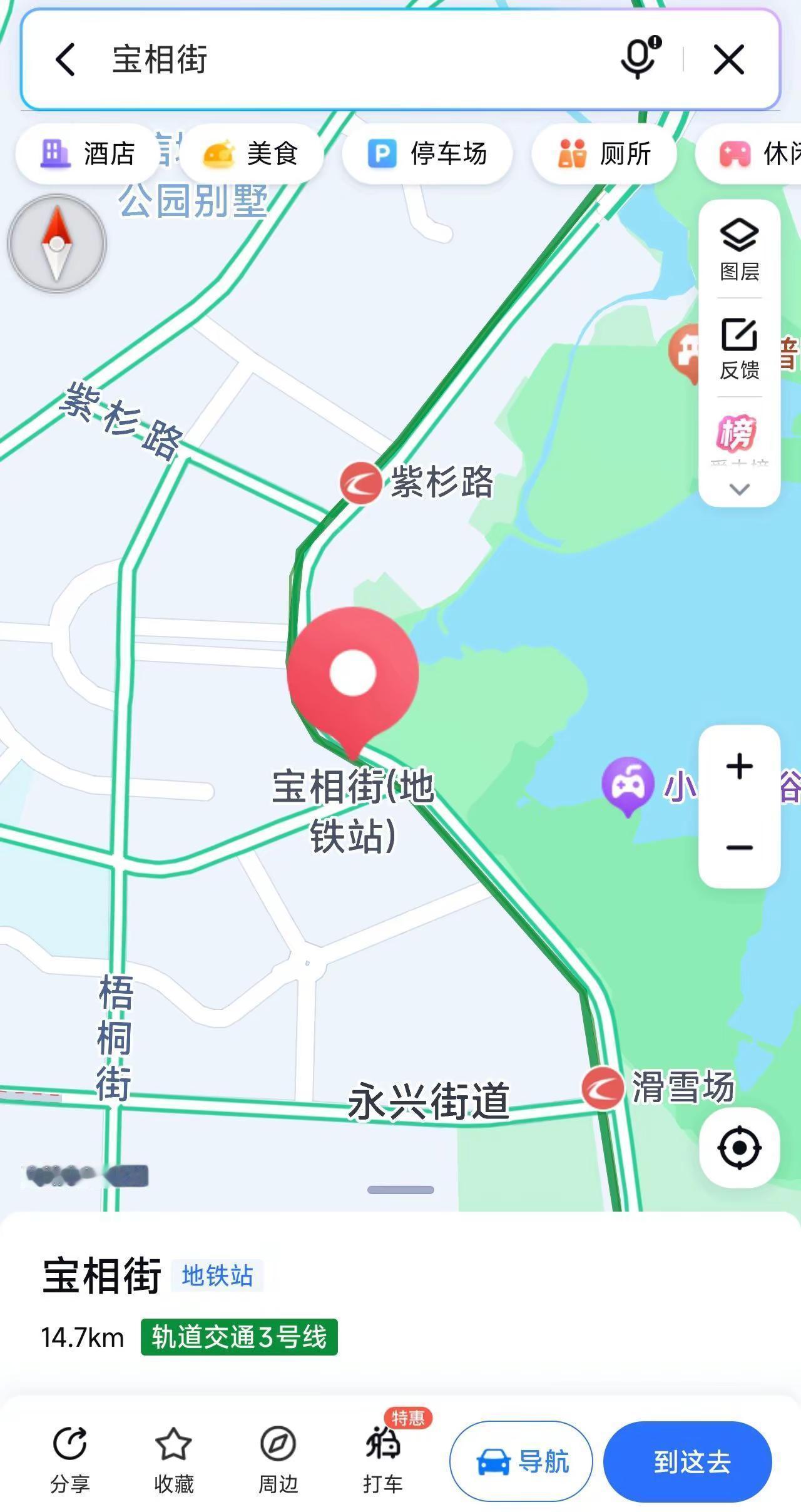Open 周边 to explore nearby places
801x1512 pixels.
pos(277,1461)
